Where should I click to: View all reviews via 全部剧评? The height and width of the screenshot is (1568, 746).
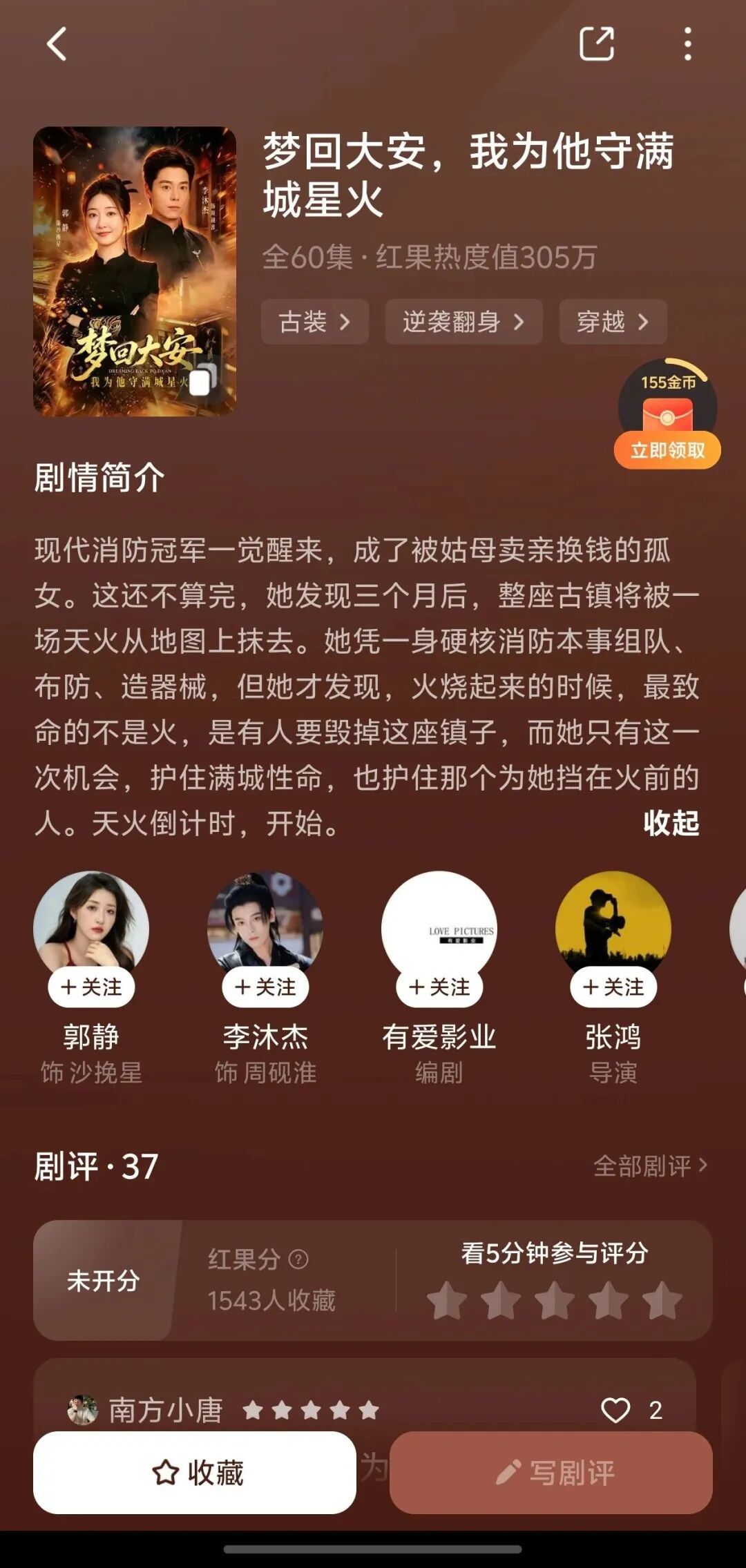(x=651, y=1166)
